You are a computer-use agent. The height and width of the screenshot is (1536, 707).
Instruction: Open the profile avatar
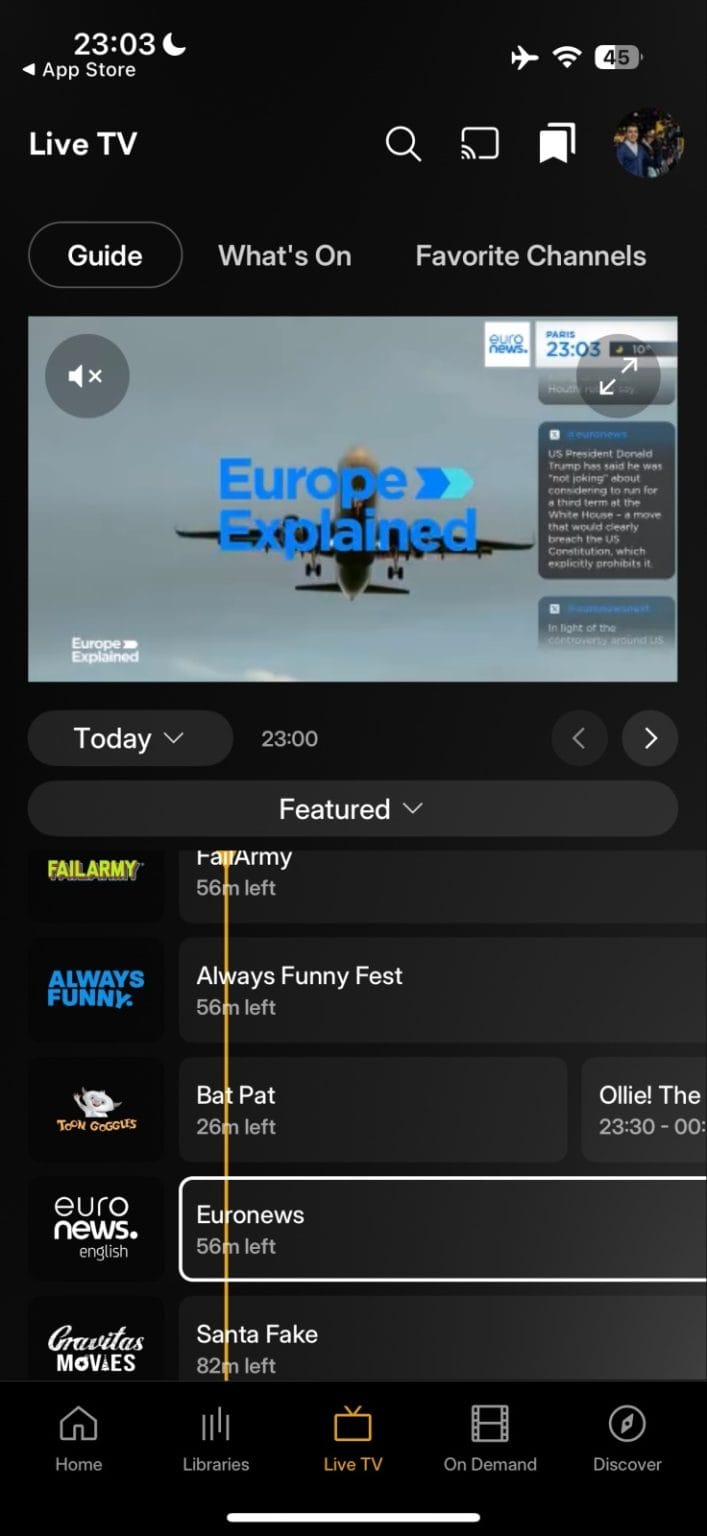tap(648, 144)
